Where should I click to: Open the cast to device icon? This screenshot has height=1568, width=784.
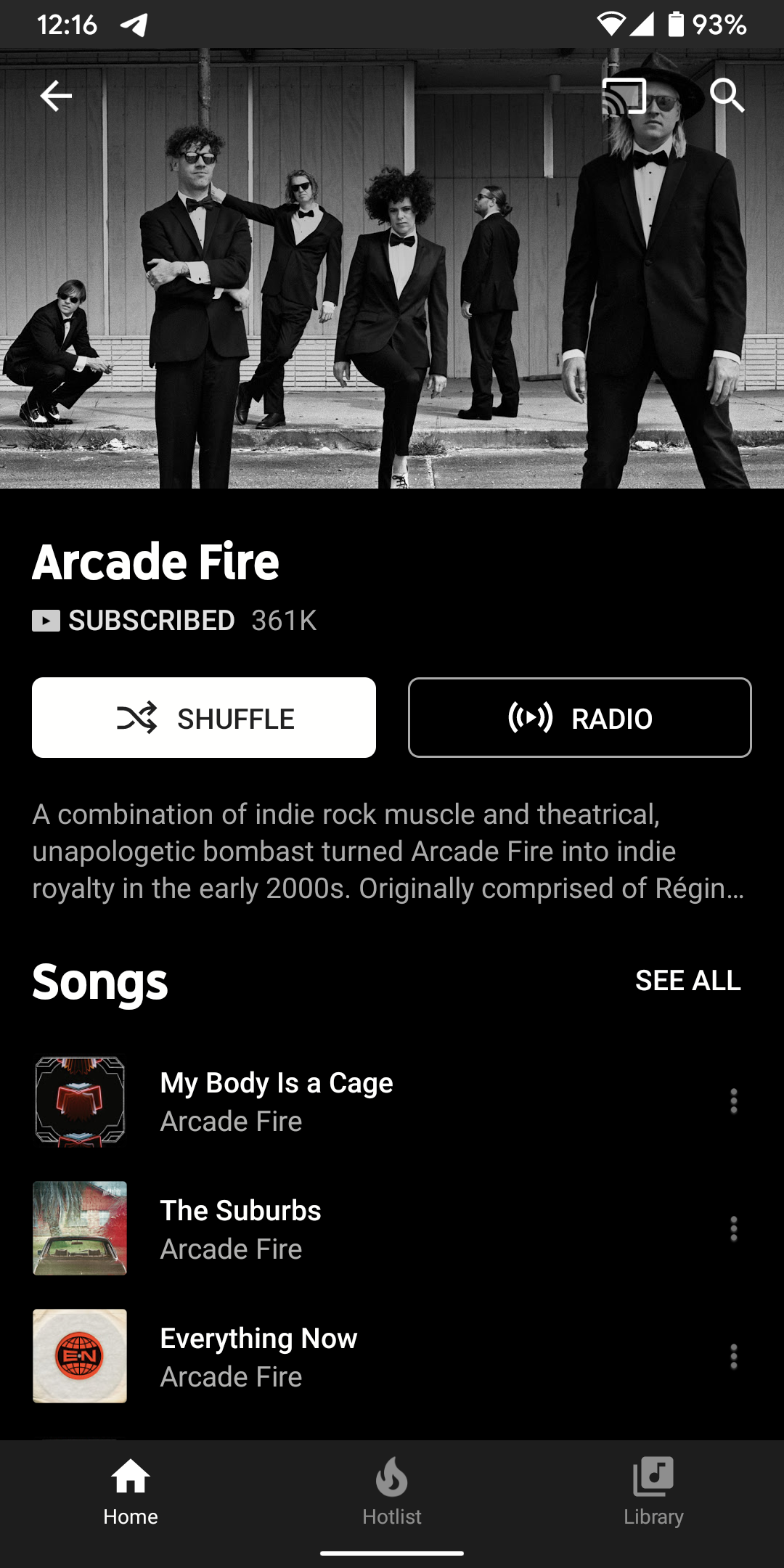624,97
